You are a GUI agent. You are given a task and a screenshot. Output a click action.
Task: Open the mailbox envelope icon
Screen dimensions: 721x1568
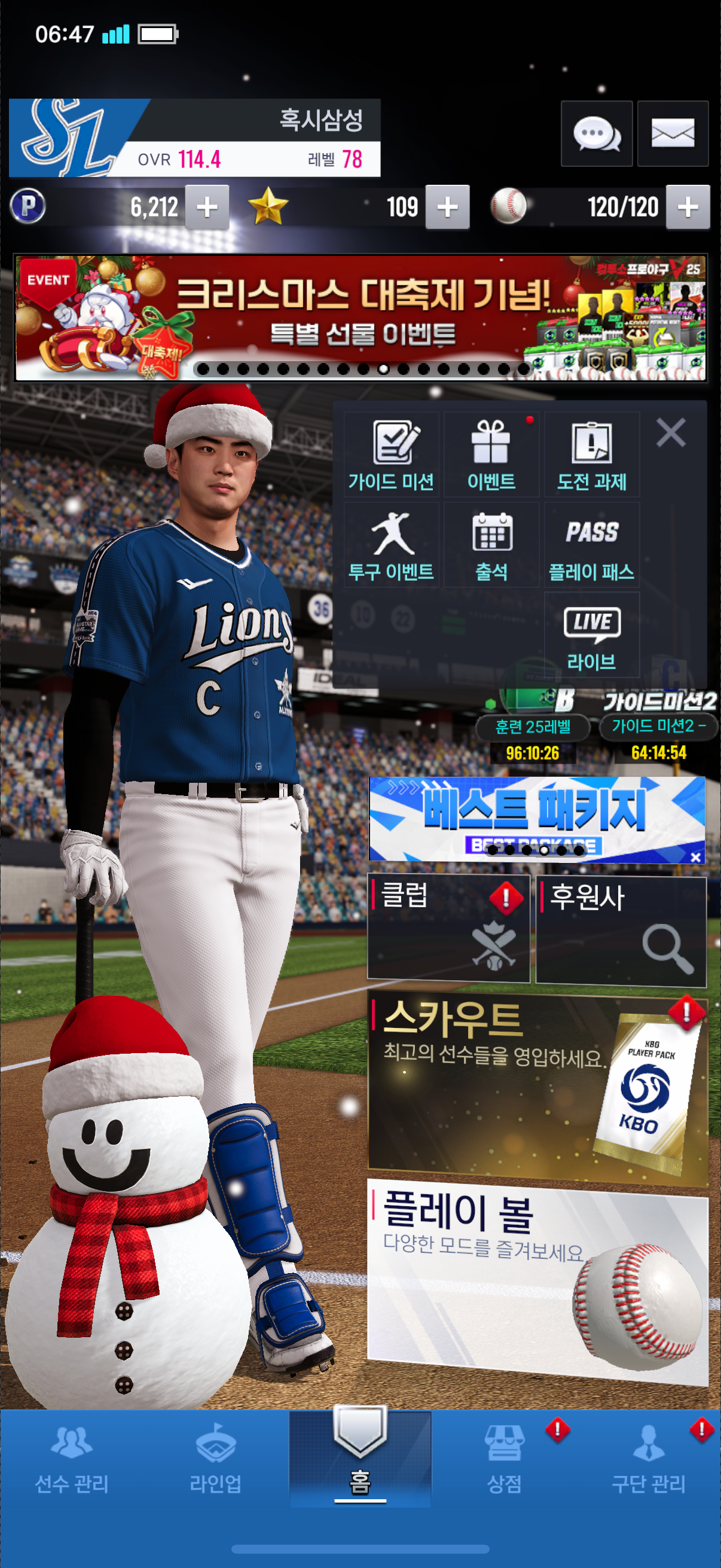(x=673, y=134)
